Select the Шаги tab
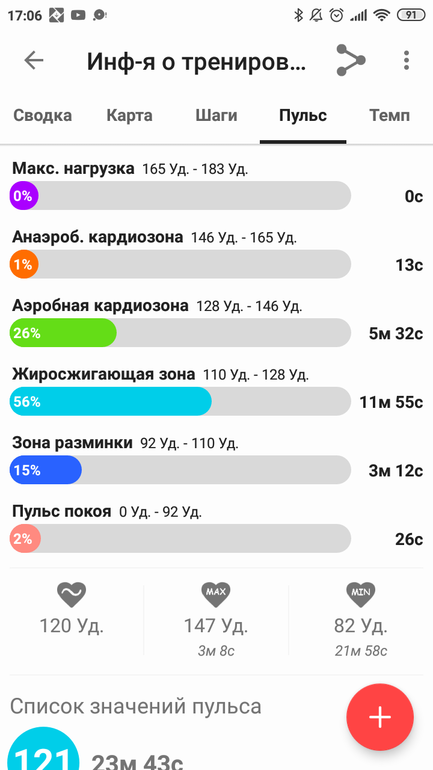Viewport: 433px width, 770px height. click(216, 116)
